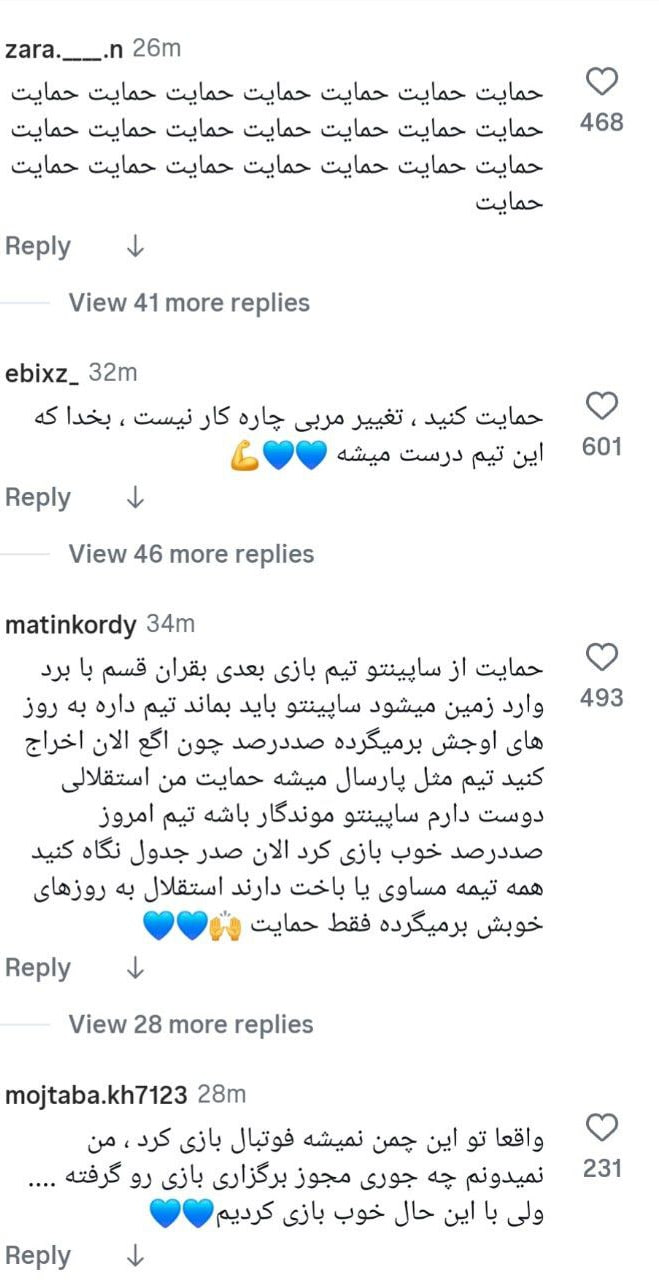Tap the down arrow under ebixz_'s comment
The height and width of the screenshot is (1280, 659).
click(137, 498)
